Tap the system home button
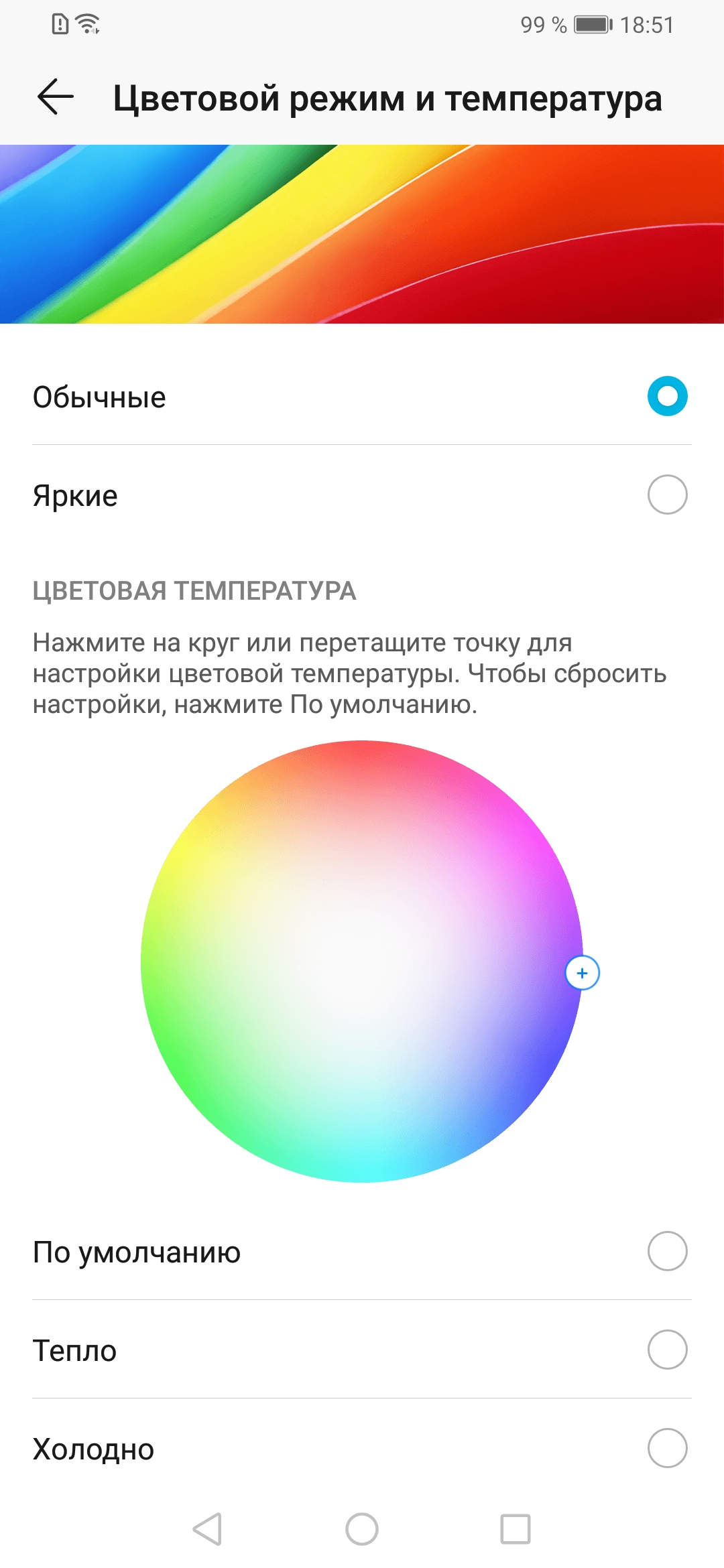 click(x=362, y=1529)
